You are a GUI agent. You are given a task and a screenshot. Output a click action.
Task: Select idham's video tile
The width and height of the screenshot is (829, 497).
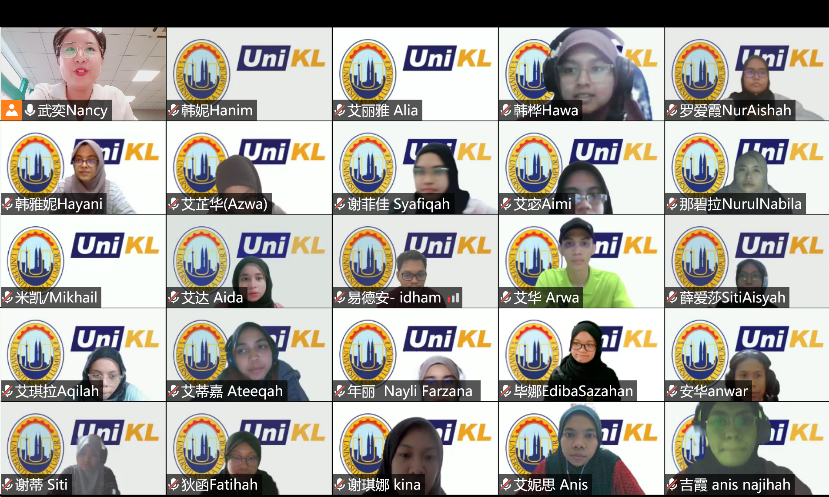[x=414, y=261]
